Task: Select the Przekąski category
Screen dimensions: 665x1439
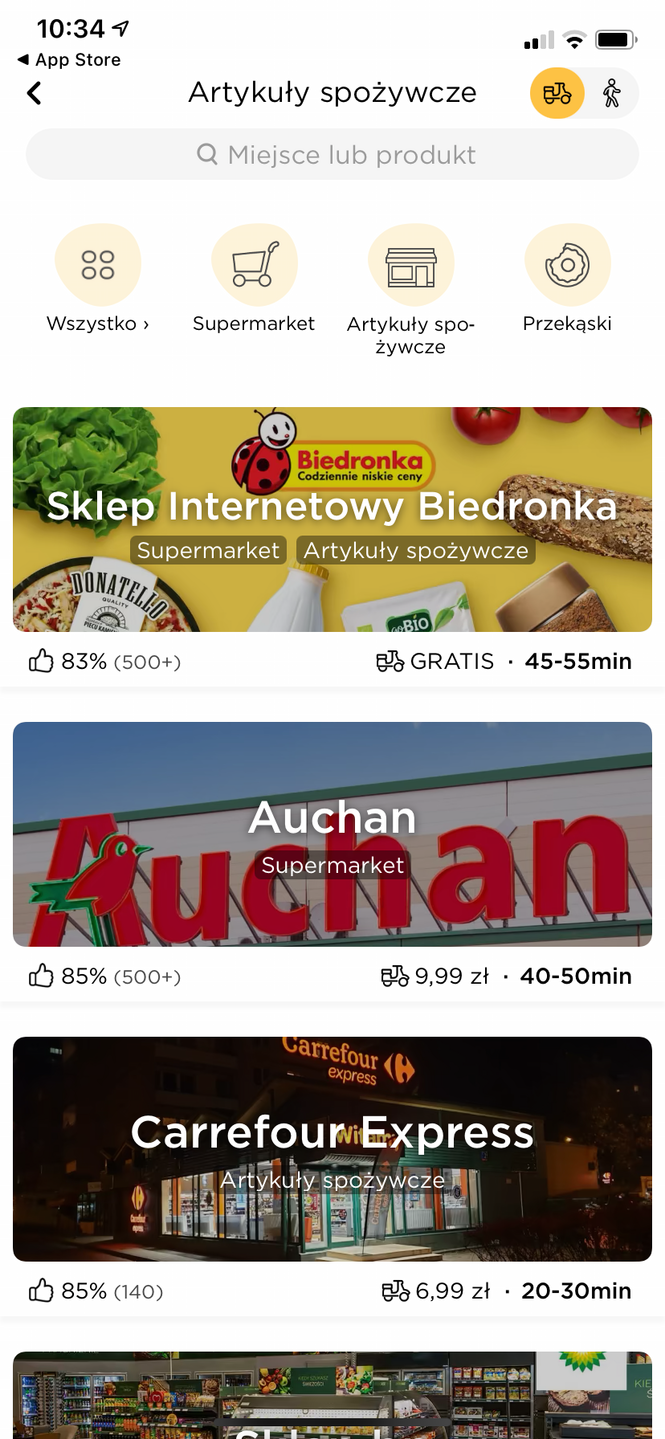Action: (567, 265)
